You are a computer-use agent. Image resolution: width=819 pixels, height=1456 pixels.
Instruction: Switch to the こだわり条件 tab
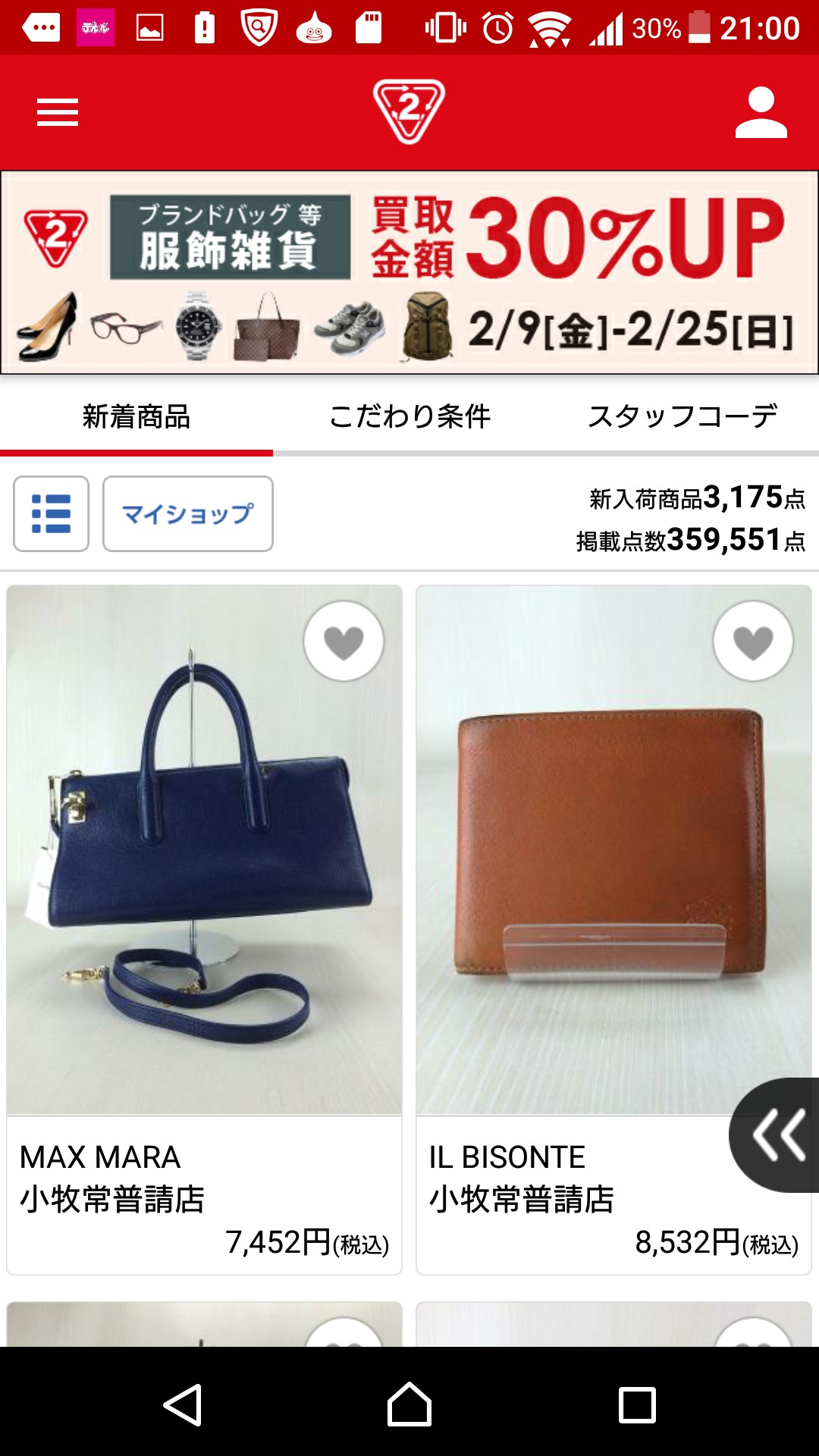click(x=409, y=417)
